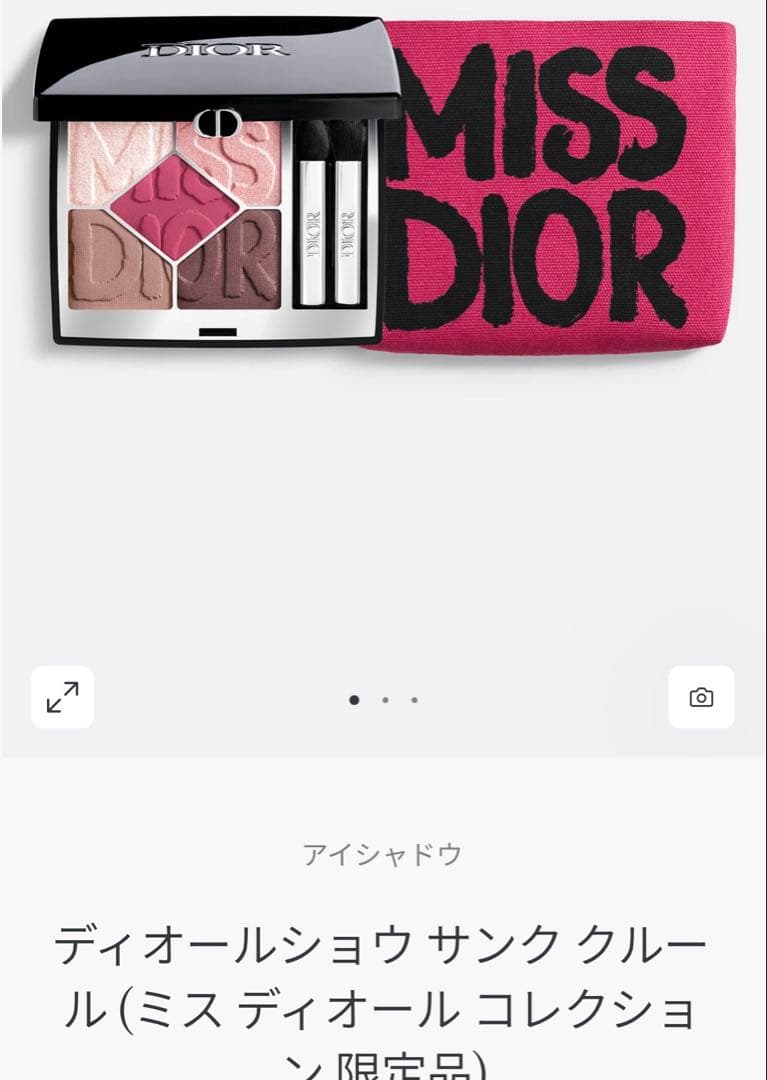767x1080 pixels.
Task: Select the enlarge arrows in the corner
Action: click(64, 697)
